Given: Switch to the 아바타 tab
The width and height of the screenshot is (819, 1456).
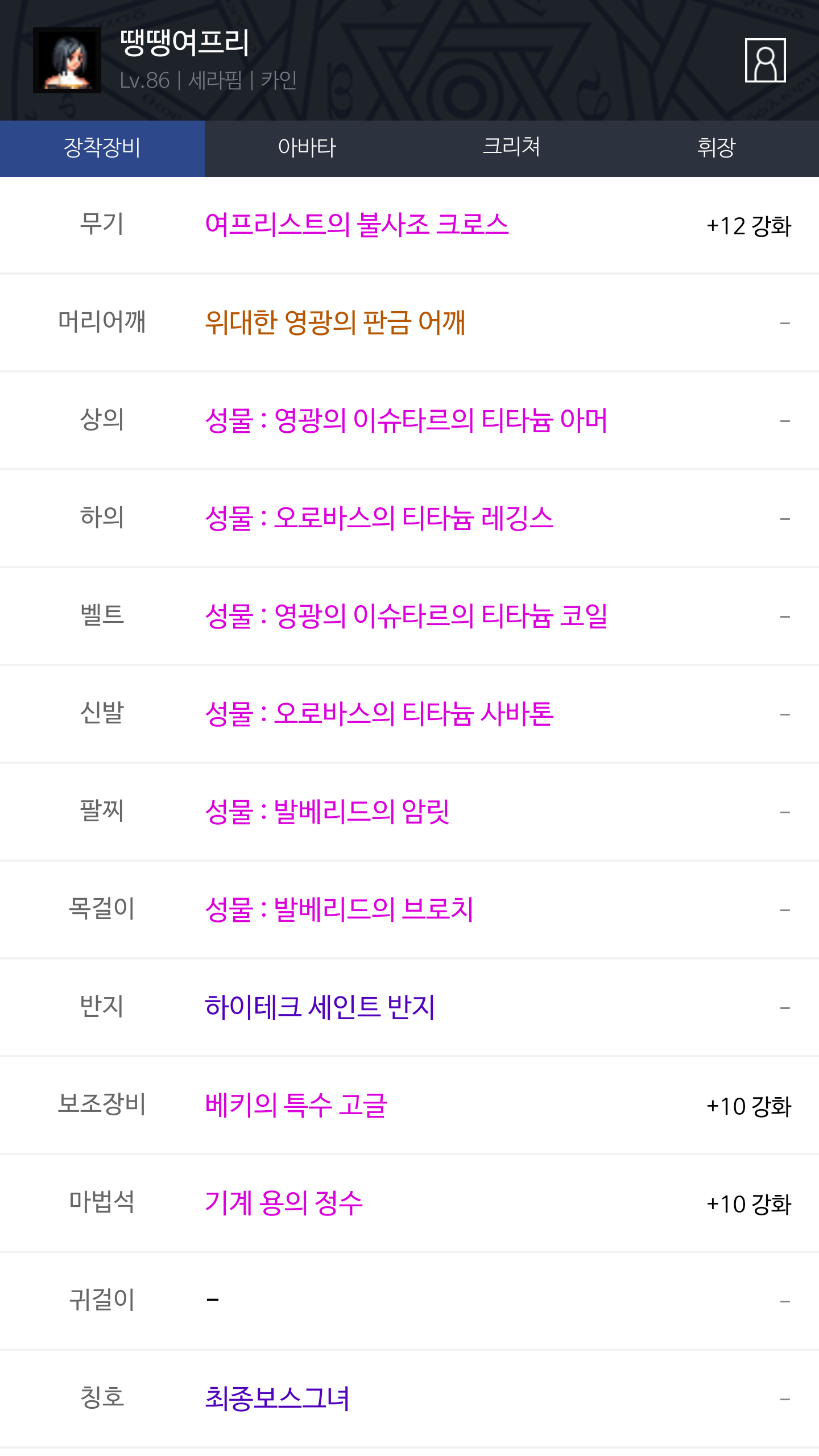Looking at the screenshot, I should 307,148.
